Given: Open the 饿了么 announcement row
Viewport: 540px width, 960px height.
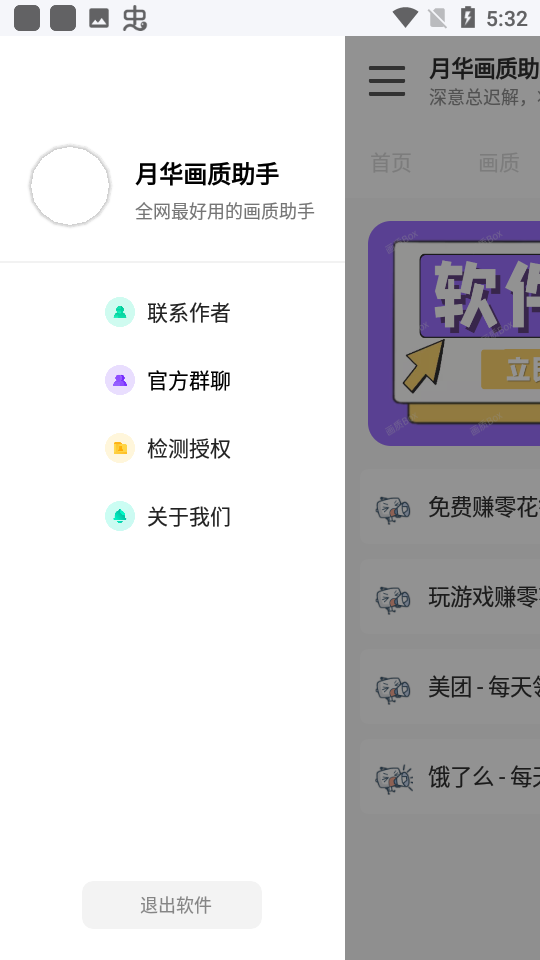Looking at the screenshot, I should click(x=450, y=777).
